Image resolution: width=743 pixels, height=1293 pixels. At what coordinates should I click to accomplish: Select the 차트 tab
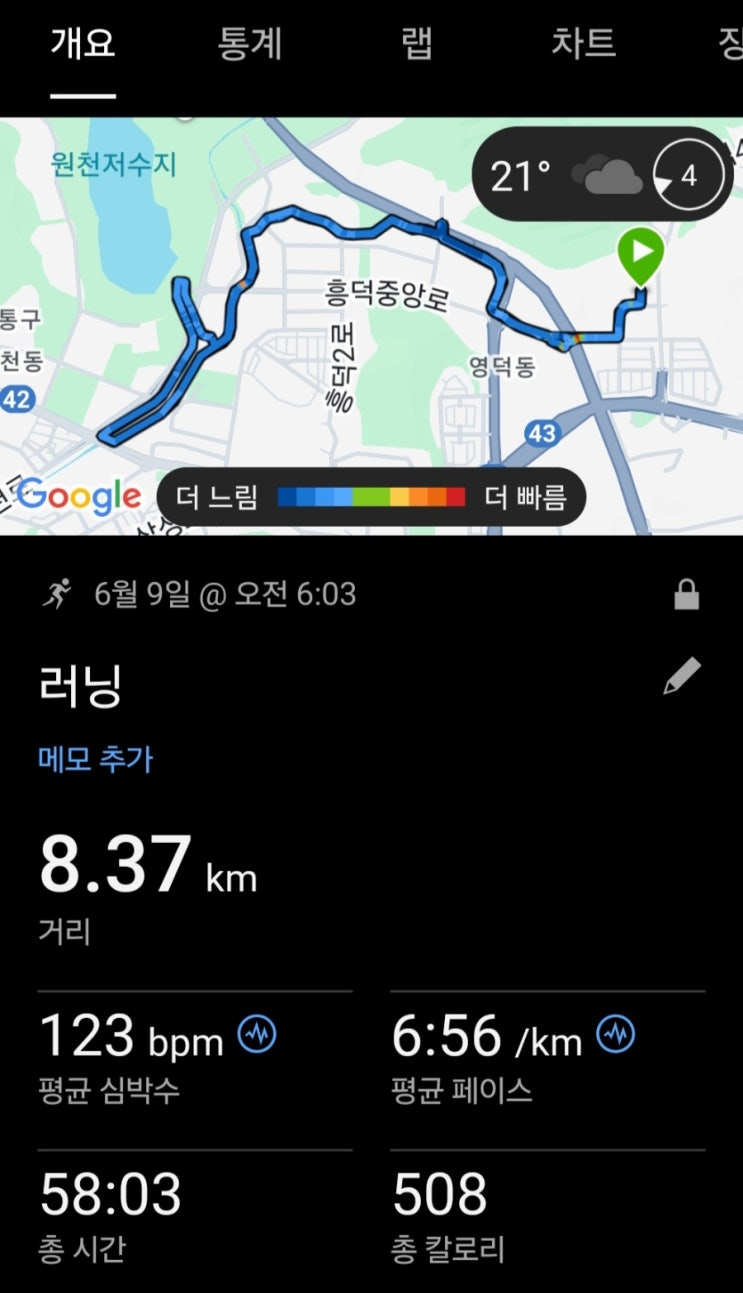coord(582,45)
